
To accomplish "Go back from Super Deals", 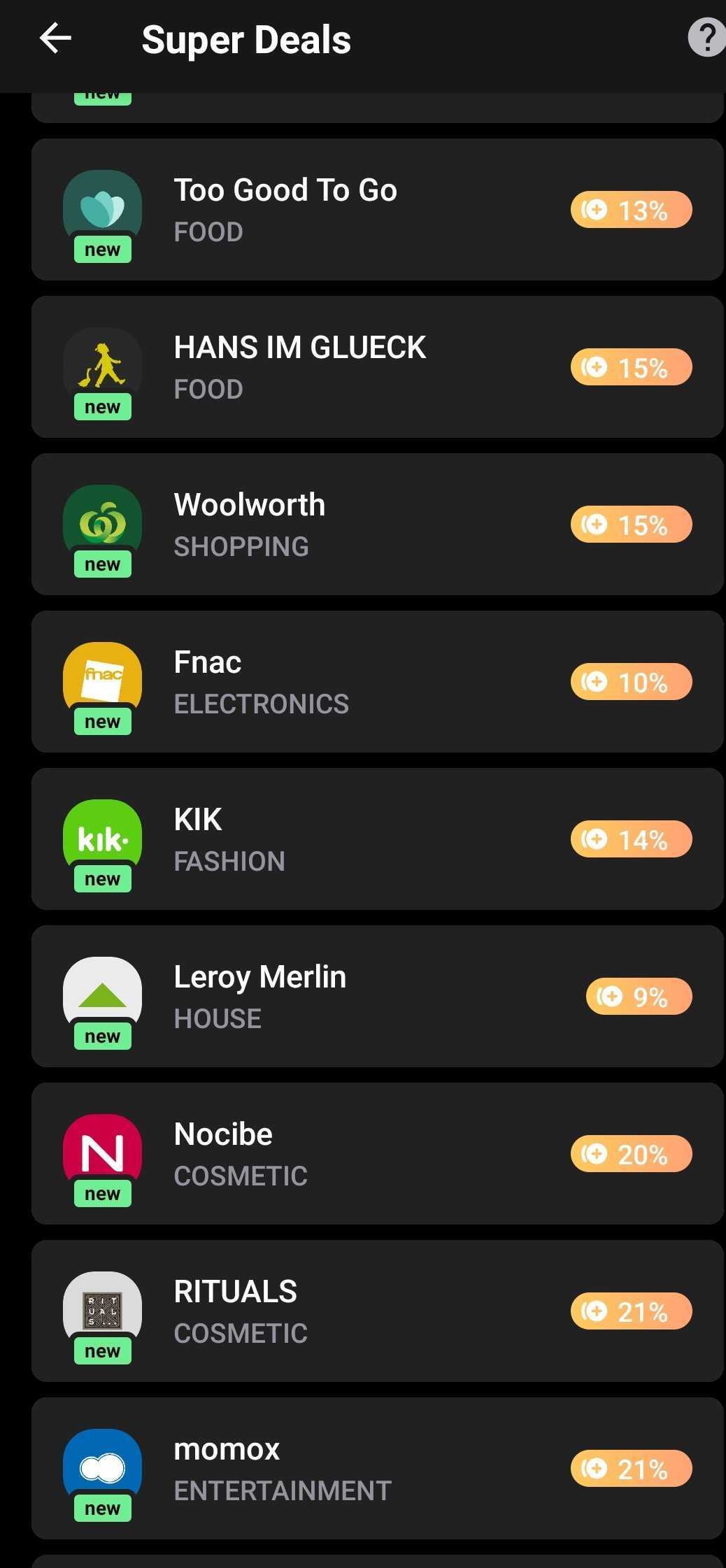I will (x=56, y=38).
